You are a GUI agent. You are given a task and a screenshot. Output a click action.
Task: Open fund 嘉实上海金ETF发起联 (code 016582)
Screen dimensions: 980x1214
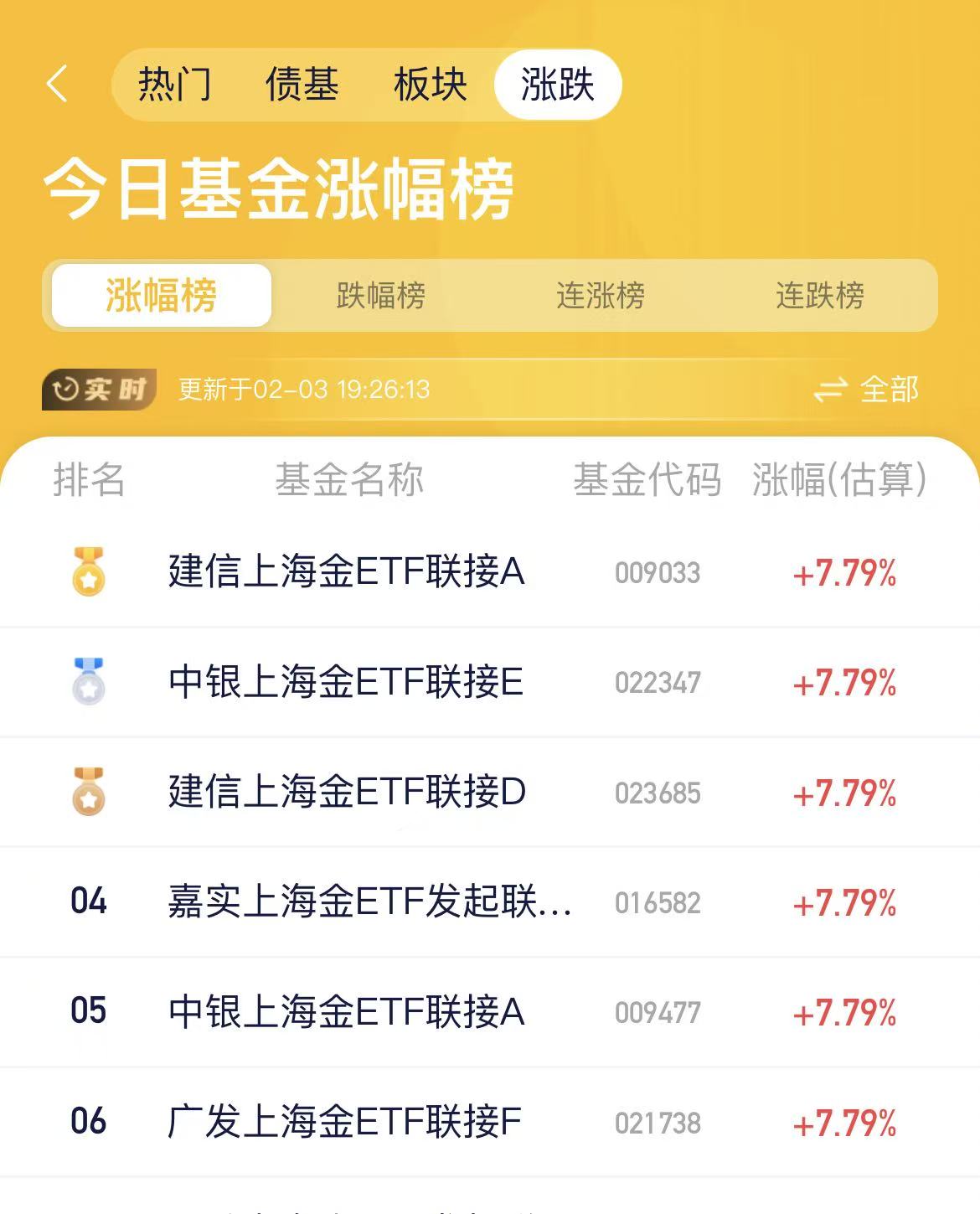point(369,902)
